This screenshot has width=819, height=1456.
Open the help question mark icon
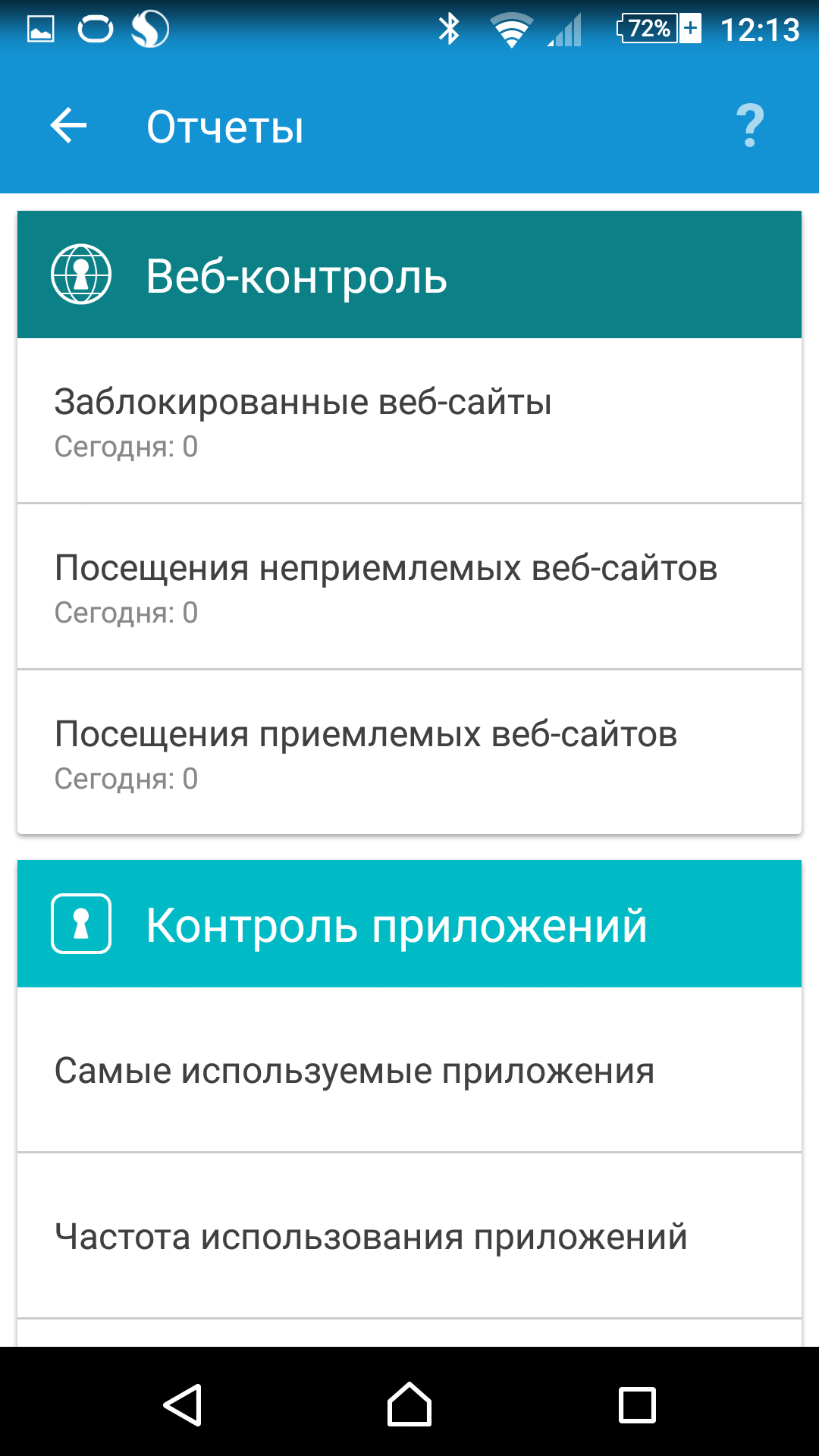pos(749,126)
